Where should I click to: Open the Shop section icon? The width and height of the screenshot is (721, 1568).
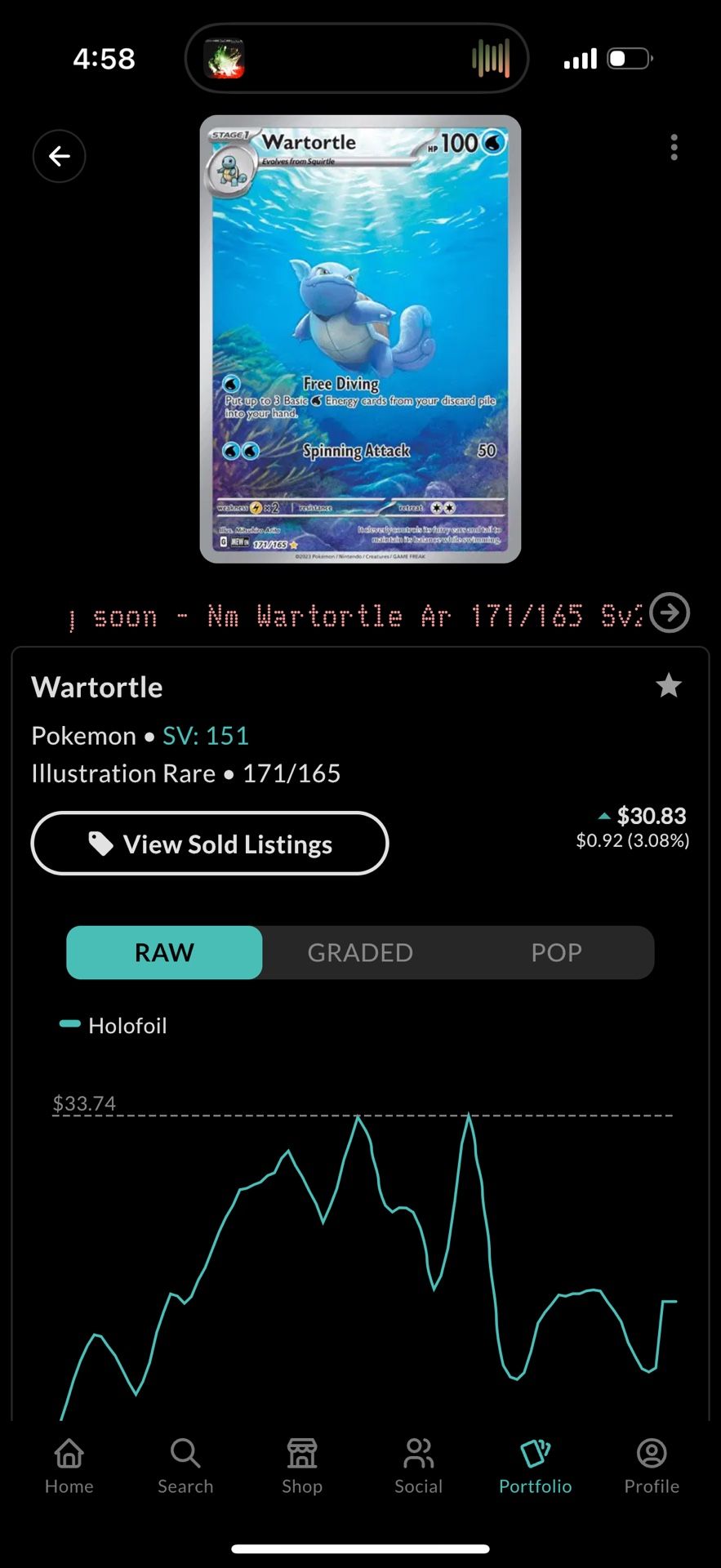pos(302,1466)
